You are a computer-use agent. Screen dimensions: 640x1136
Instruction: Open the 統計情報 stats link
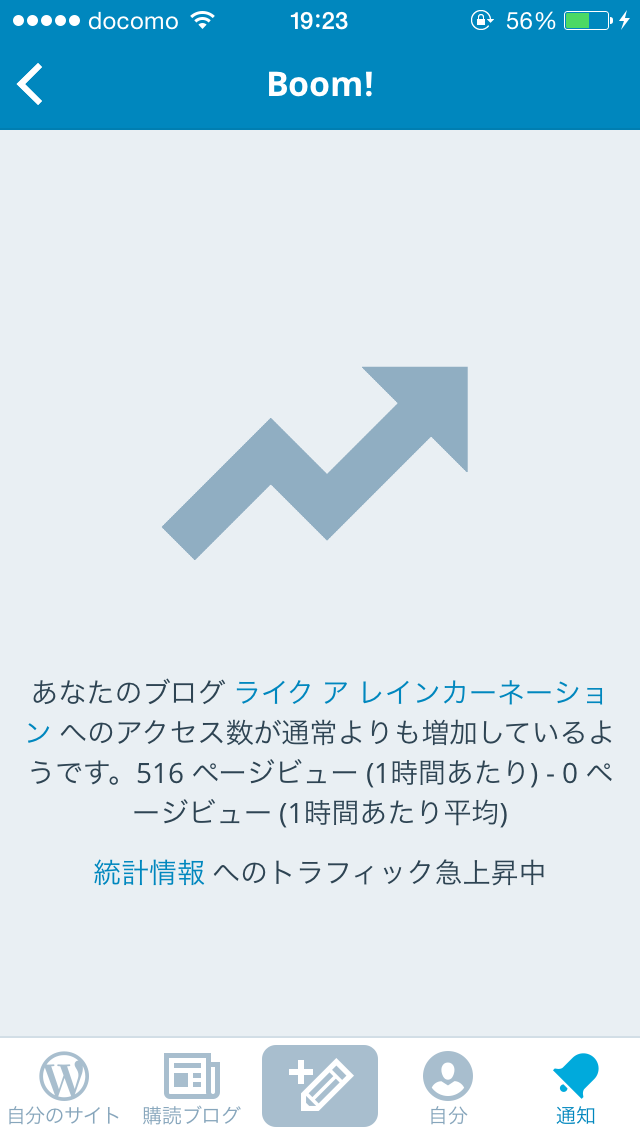pyautogui.click(x=149, y=872)
